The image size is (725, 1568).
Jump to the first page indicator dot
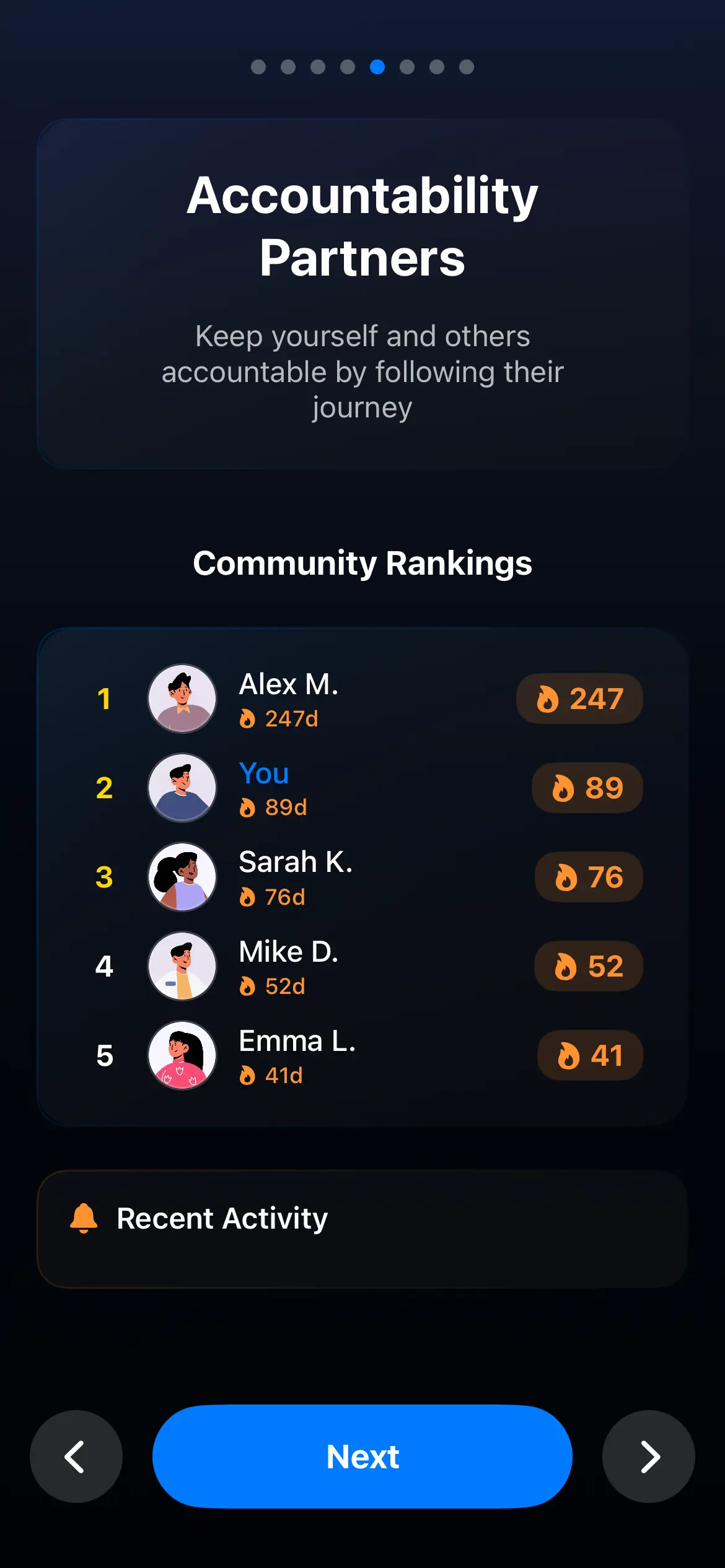click(258, 67)
